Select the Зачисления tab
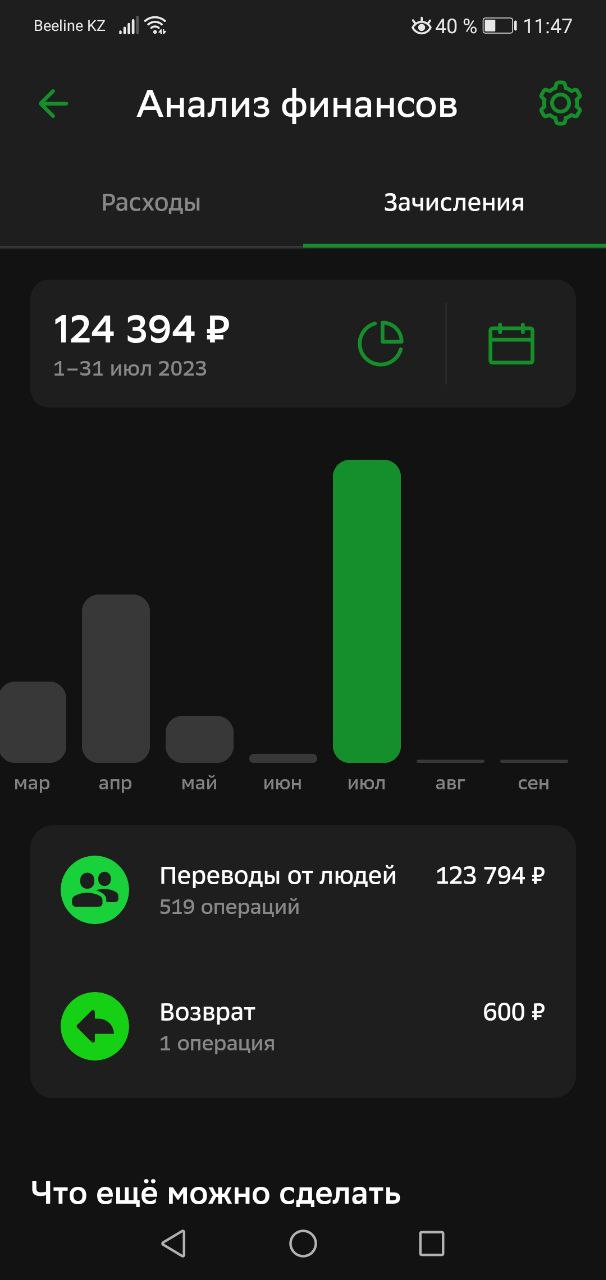The image size is (606, 1280). click(454, 203)
